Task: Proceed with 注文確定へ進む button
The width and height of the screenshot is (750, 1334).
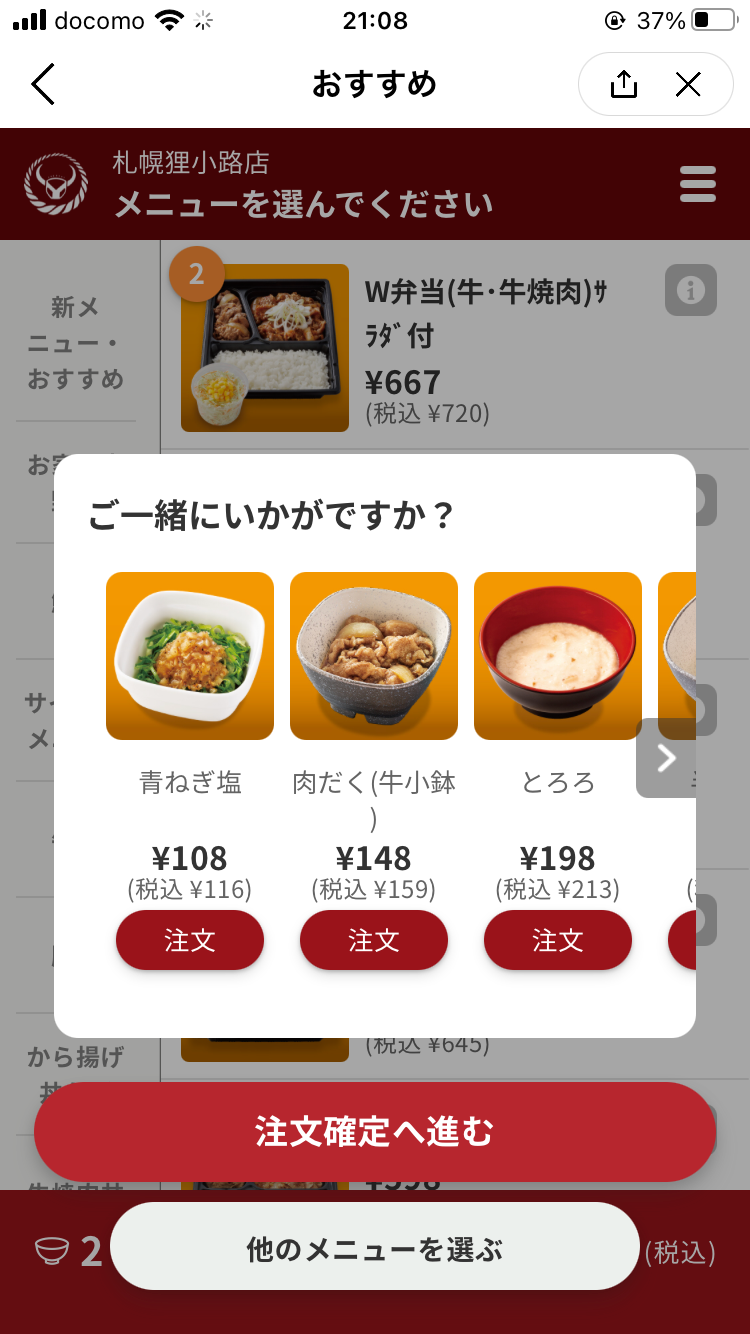Action: pos(374,1132)
